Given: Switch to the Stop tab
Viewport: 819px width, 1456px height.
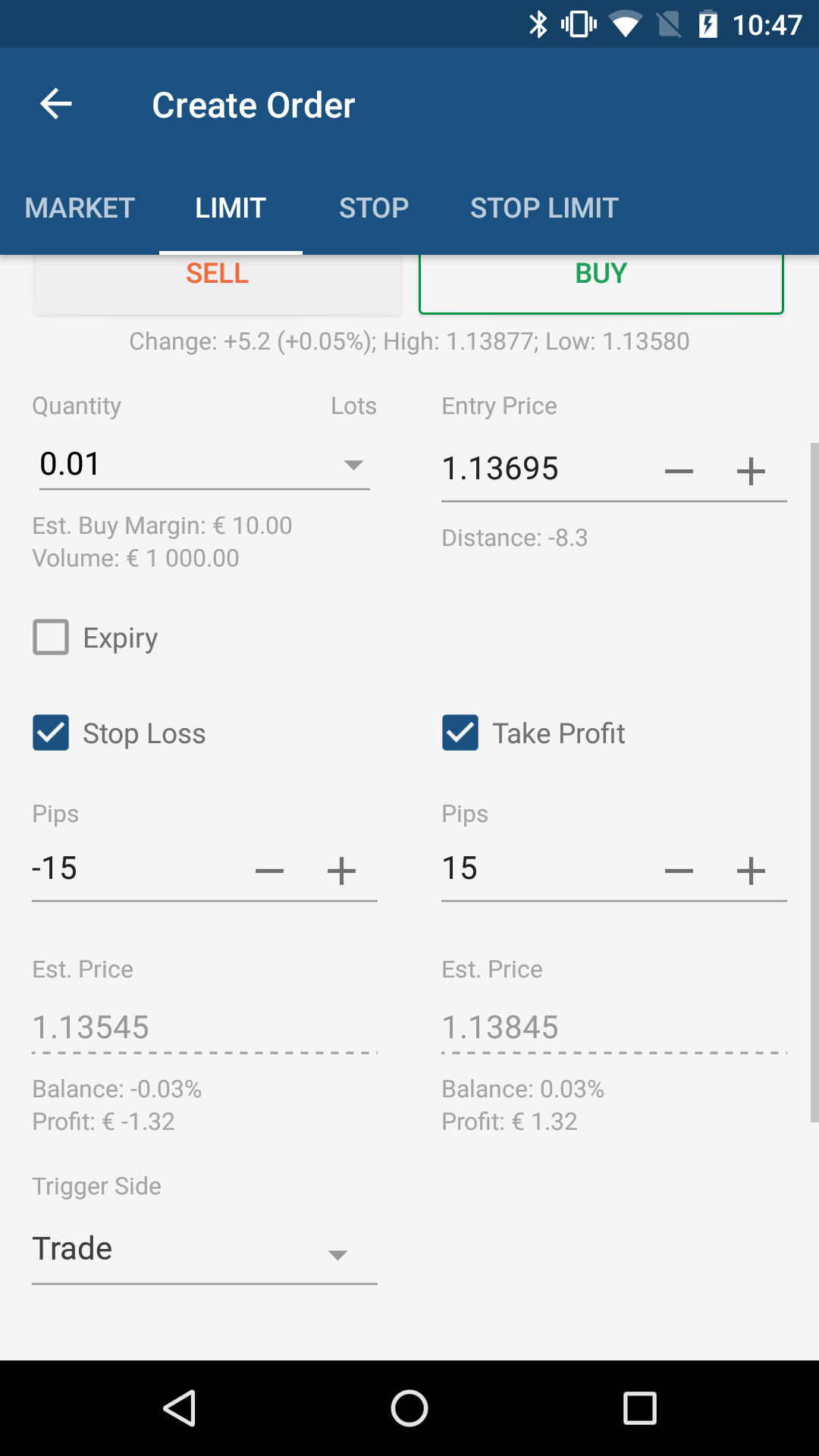Looking at the screenshot, I should pyautogui.click(x=374, y=208).
